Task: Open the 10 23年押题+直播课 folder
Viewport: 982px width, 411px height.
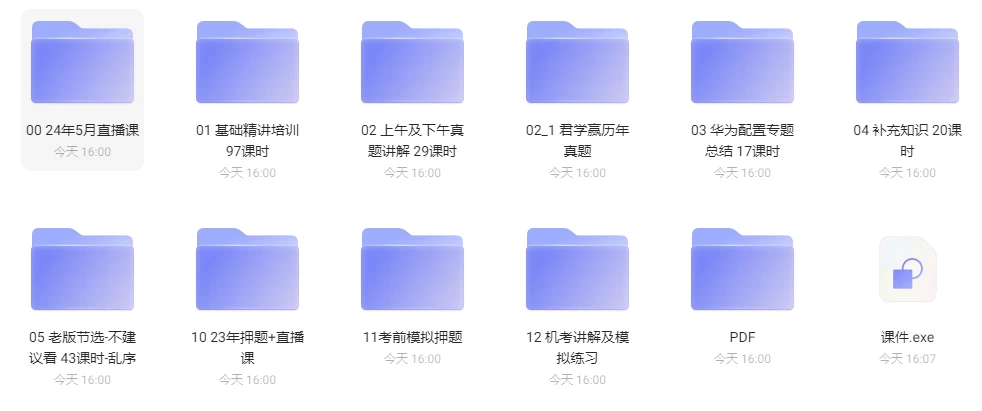Action: click(247, 270)
